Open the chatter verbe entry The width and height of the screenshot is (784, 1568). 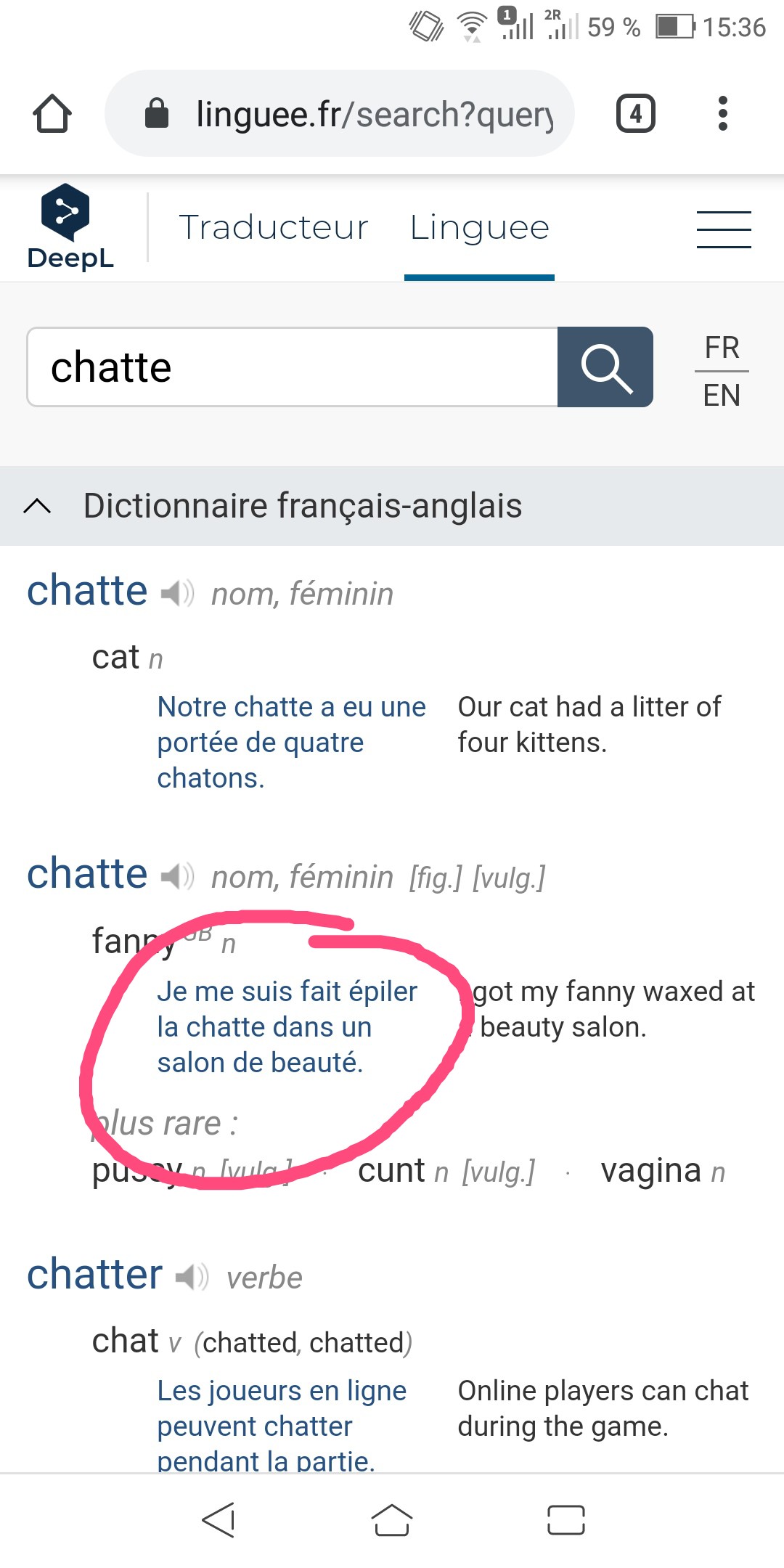(x=94, y=1275)
